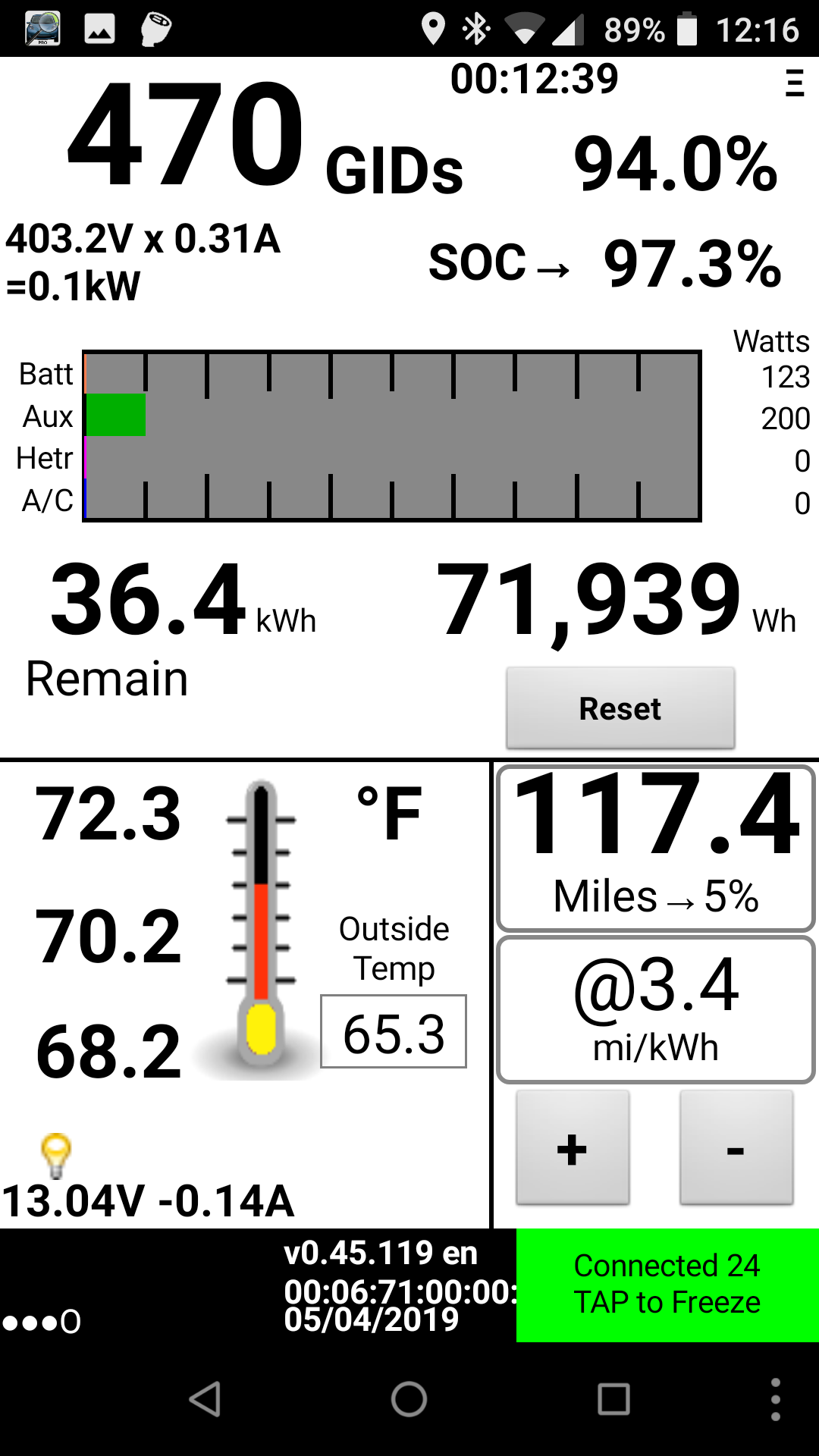Go back using the system back button
Screen dimensions: 819x1456
tap(205, 1399)
